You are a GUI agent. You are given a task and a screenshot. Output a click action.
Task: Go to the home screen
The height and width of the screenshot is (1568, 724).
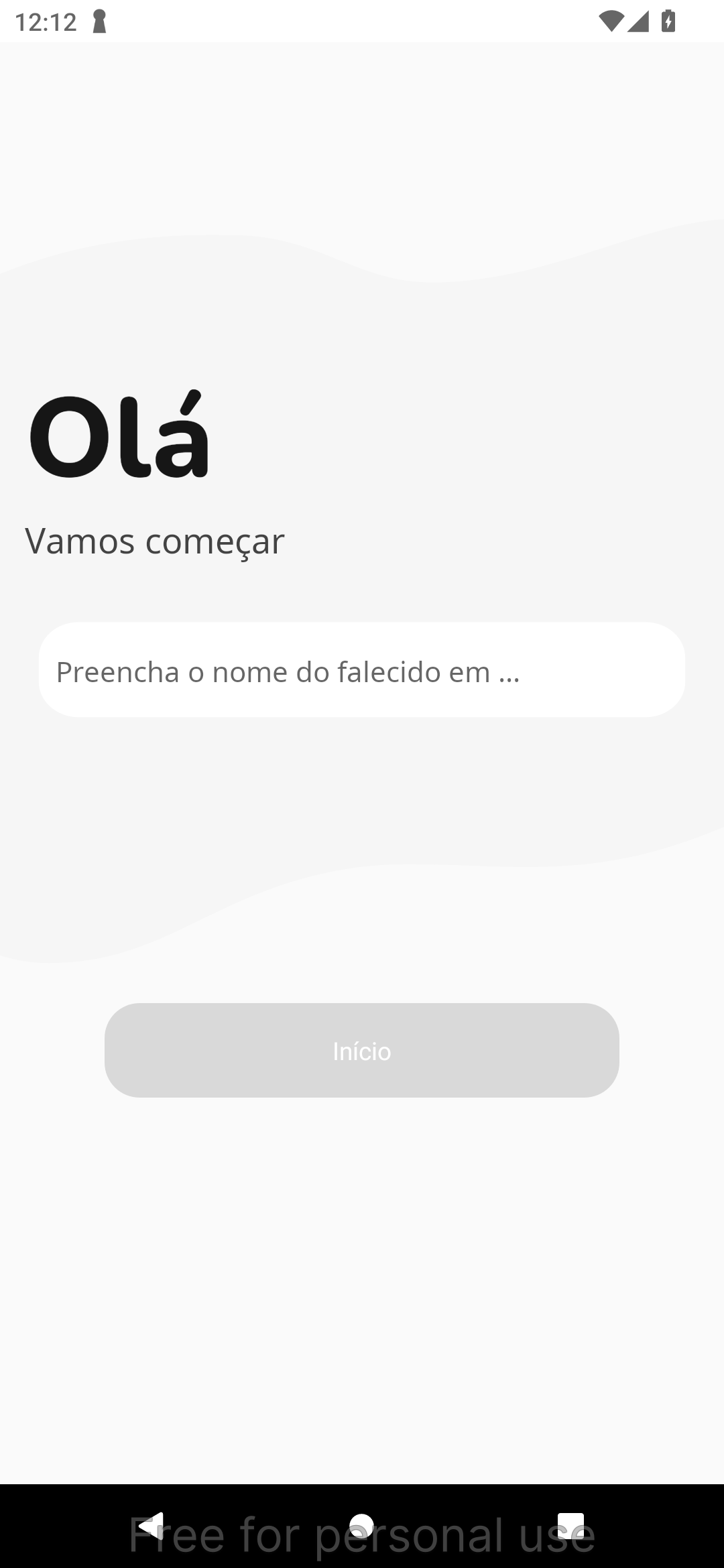coord(362,1526)
